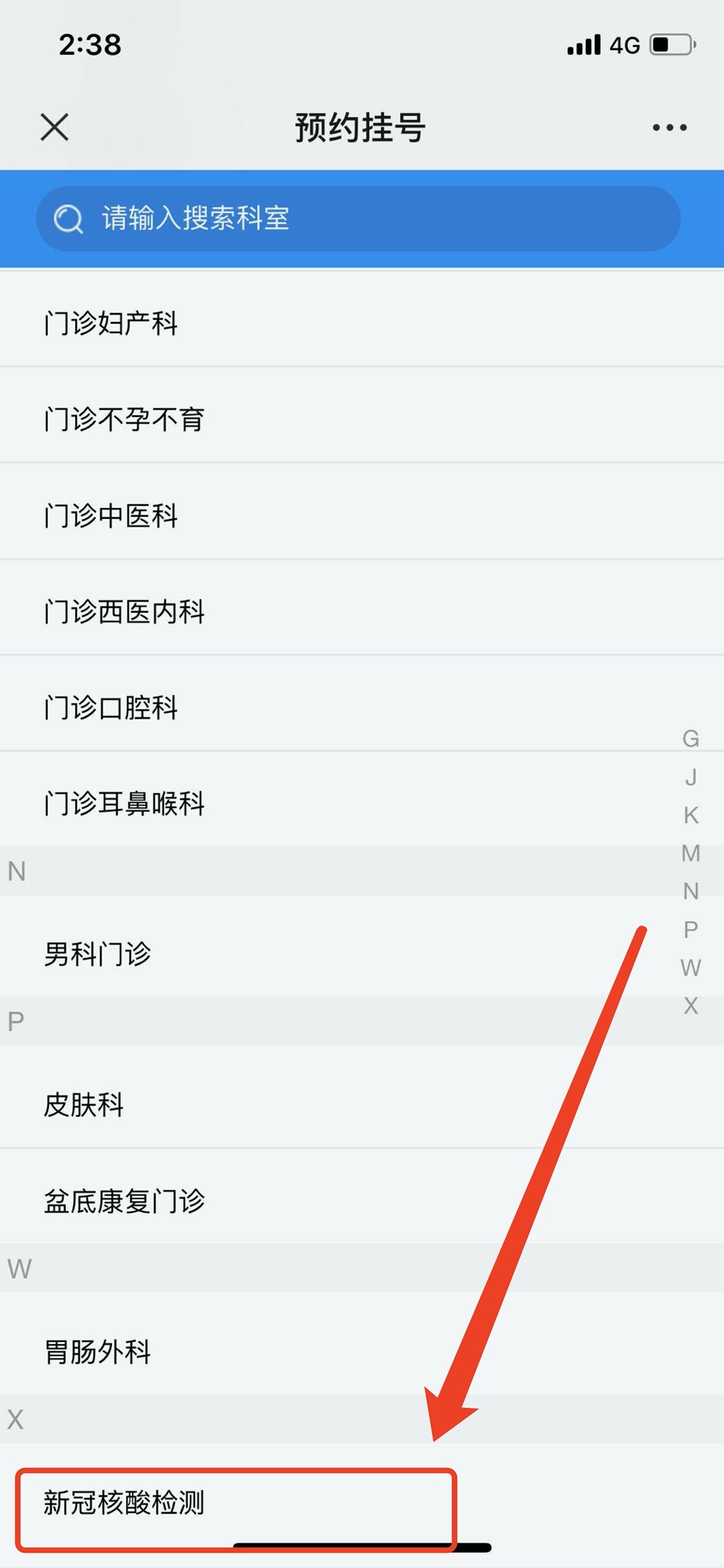
Task: Jump to letter G in index
Action: 690,739
